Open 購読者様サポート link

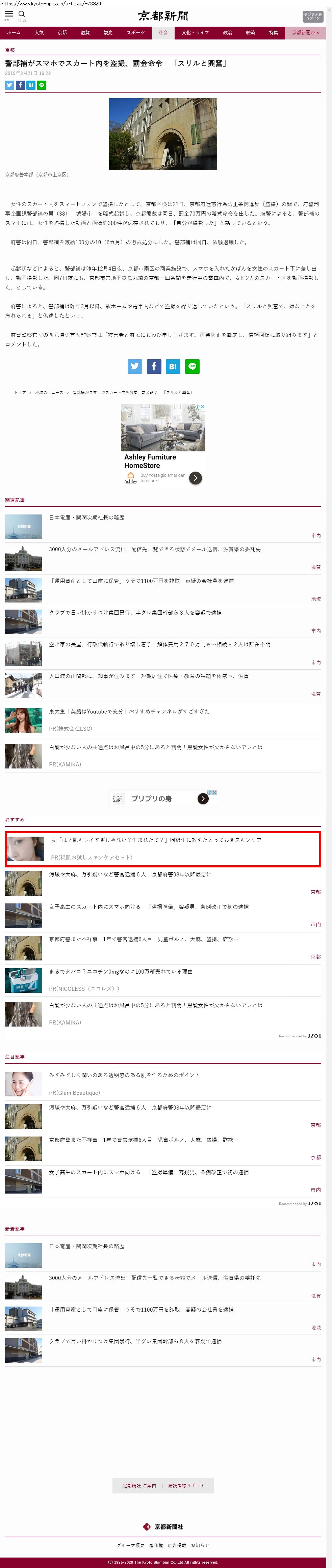pos(186,1485)
